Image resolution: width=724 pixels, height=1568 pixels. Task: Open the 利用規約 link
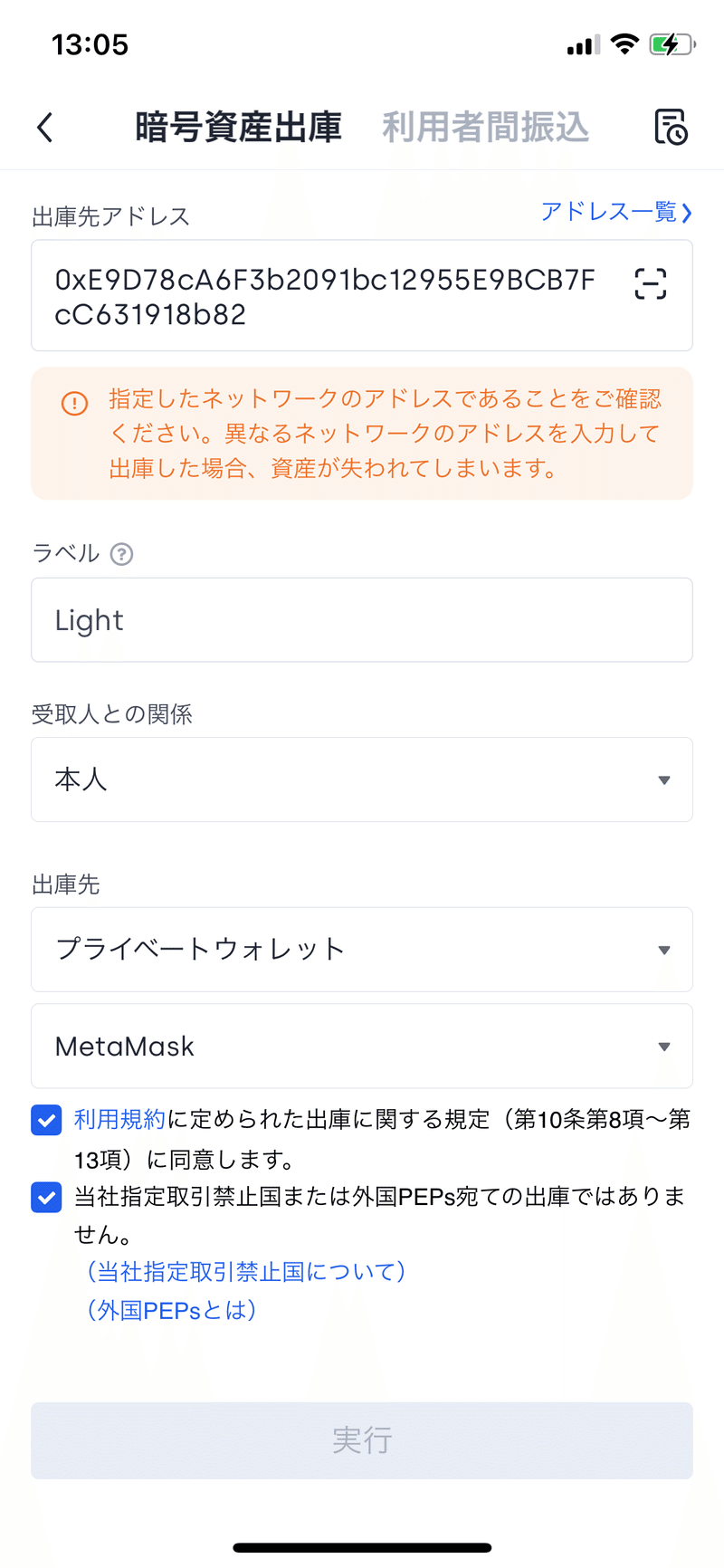coord(119,1120)
